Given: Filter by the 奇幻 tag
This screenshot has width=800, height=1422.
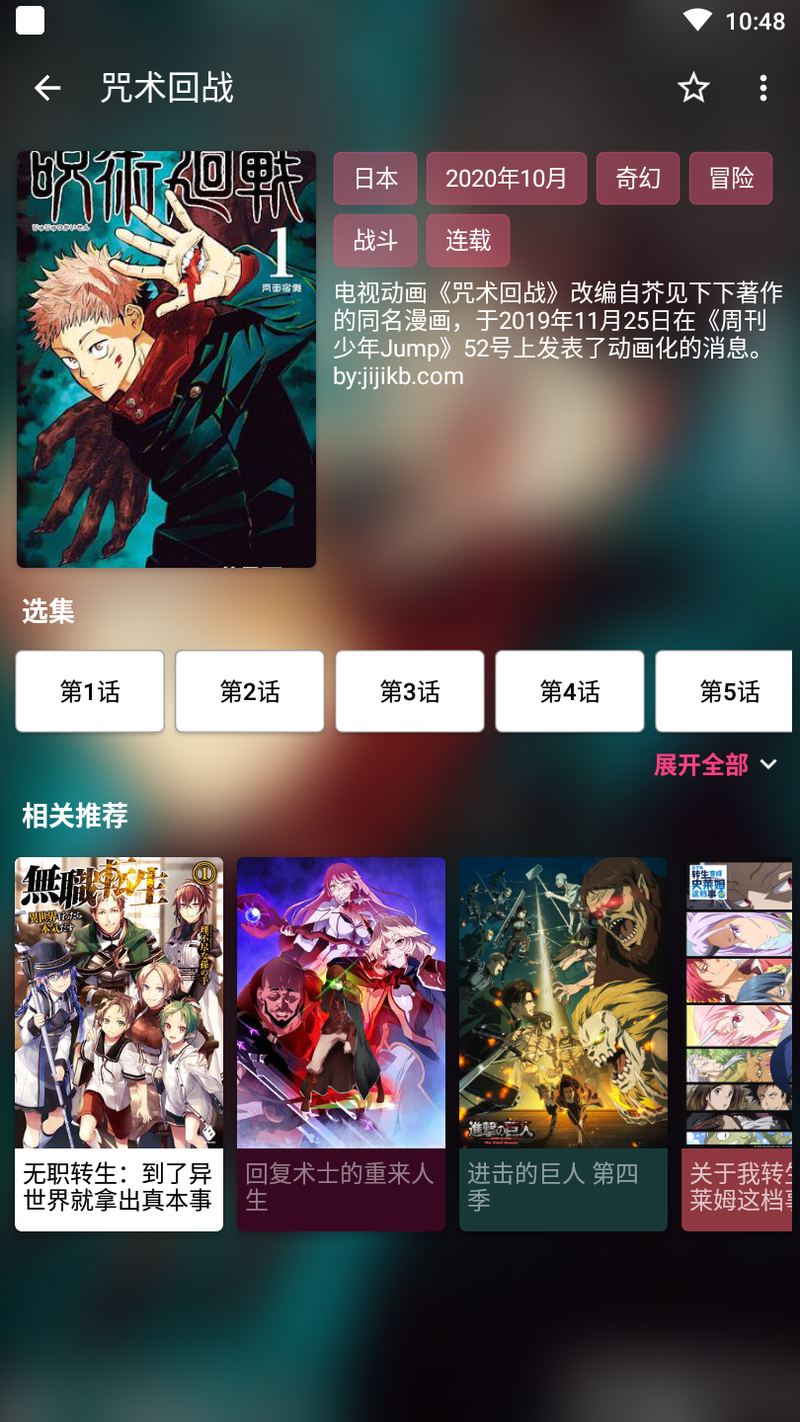Looking at the screenshot, I should (638, 178).
